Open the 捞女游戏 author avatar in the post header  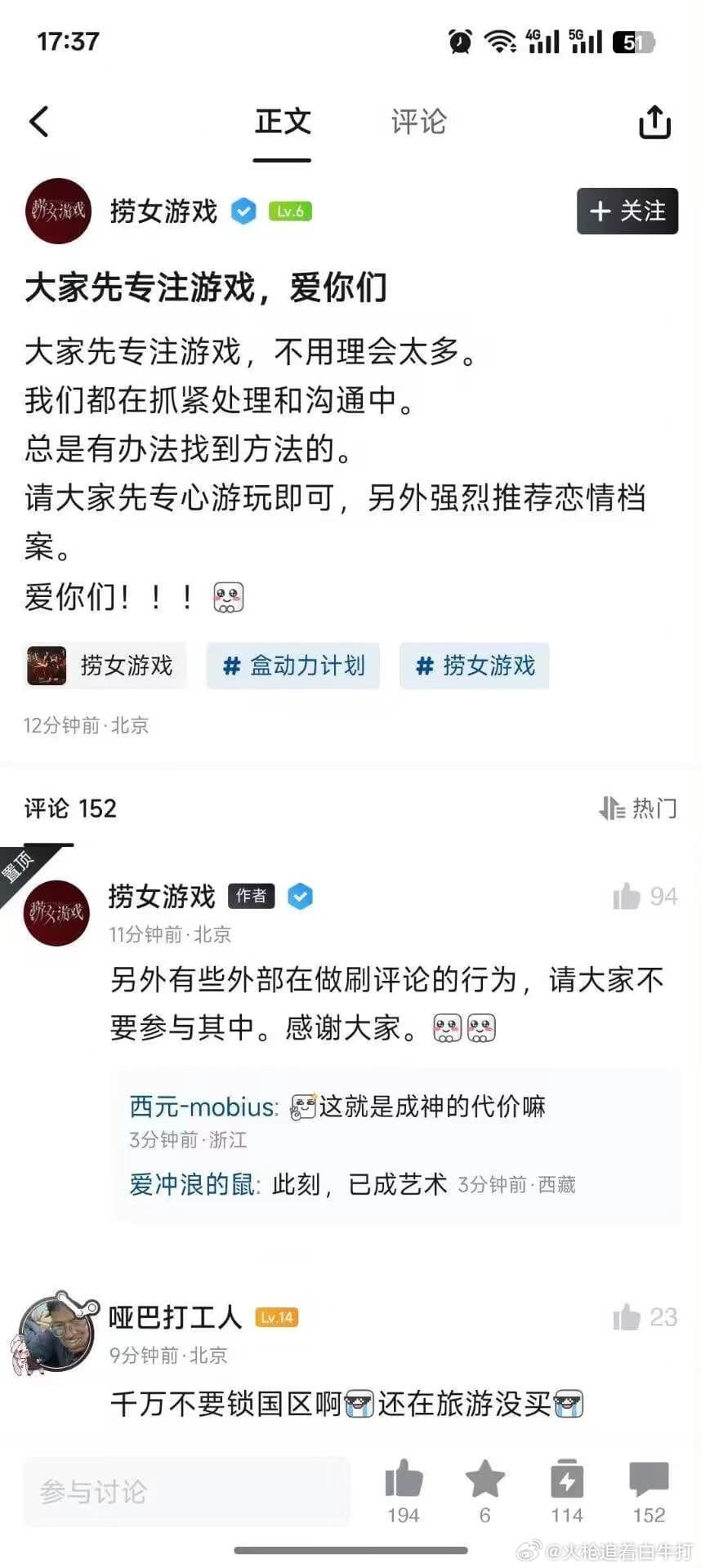58,212
